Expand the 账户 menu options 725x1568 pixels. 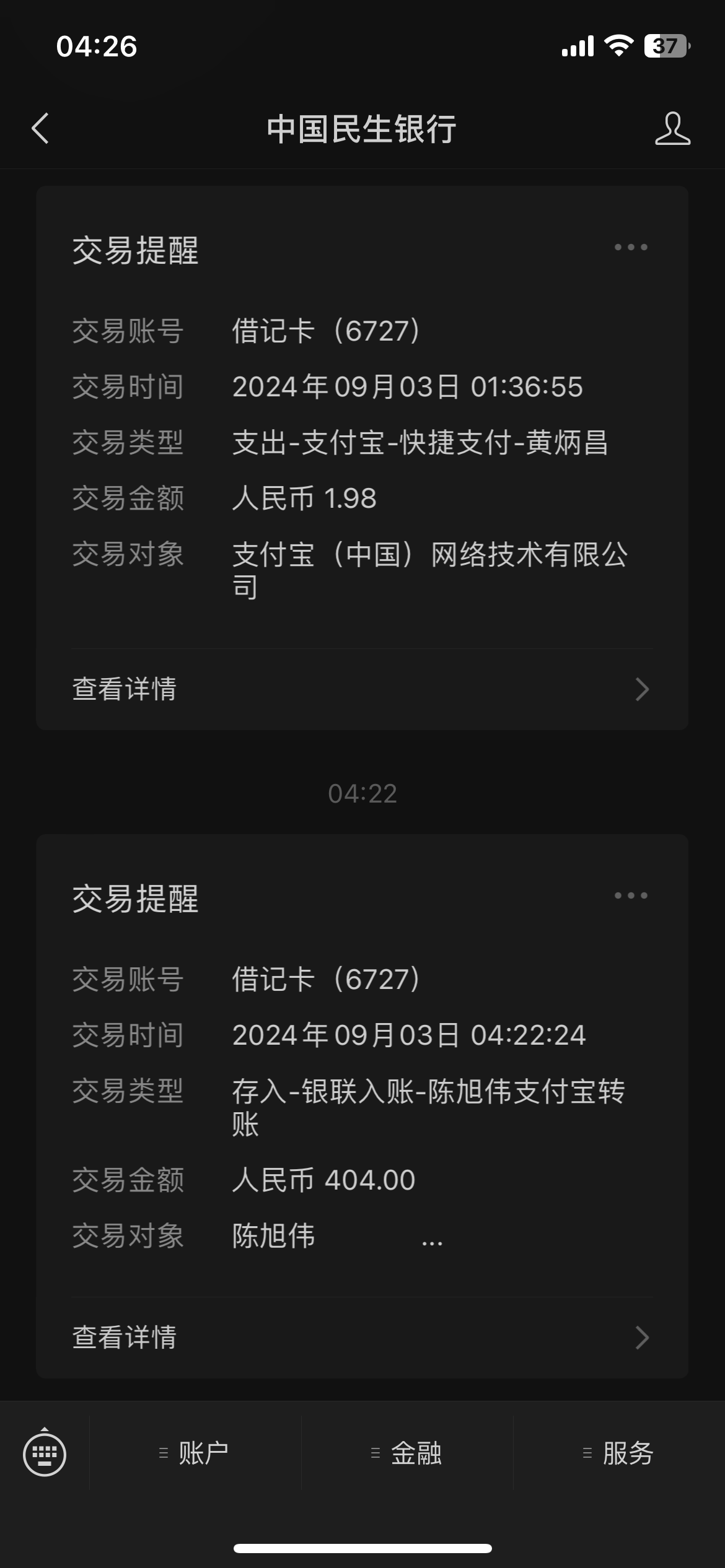tap(195, 1455)
